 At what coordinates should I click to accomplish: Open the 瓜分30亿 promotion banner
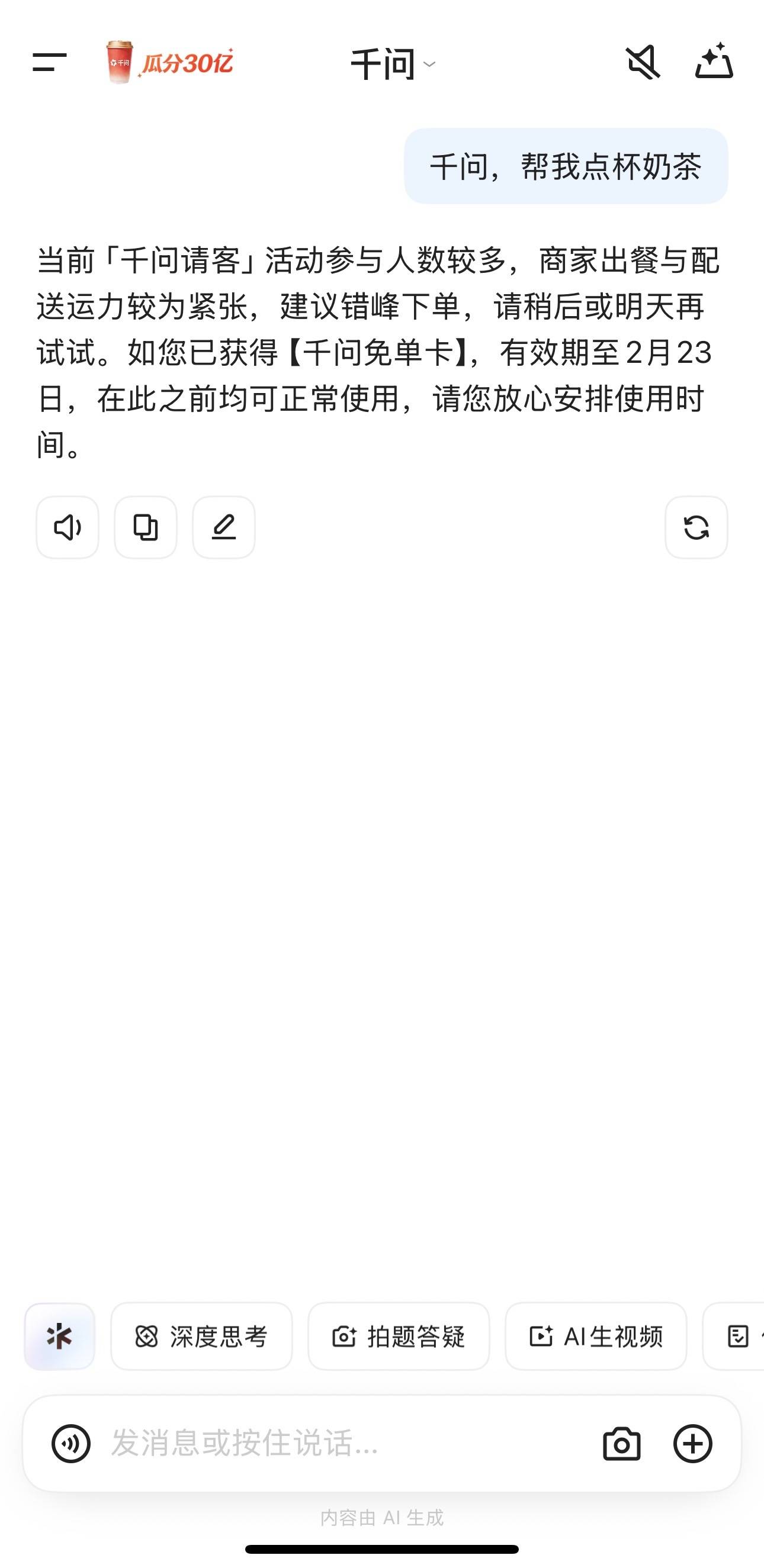(169, 62)
